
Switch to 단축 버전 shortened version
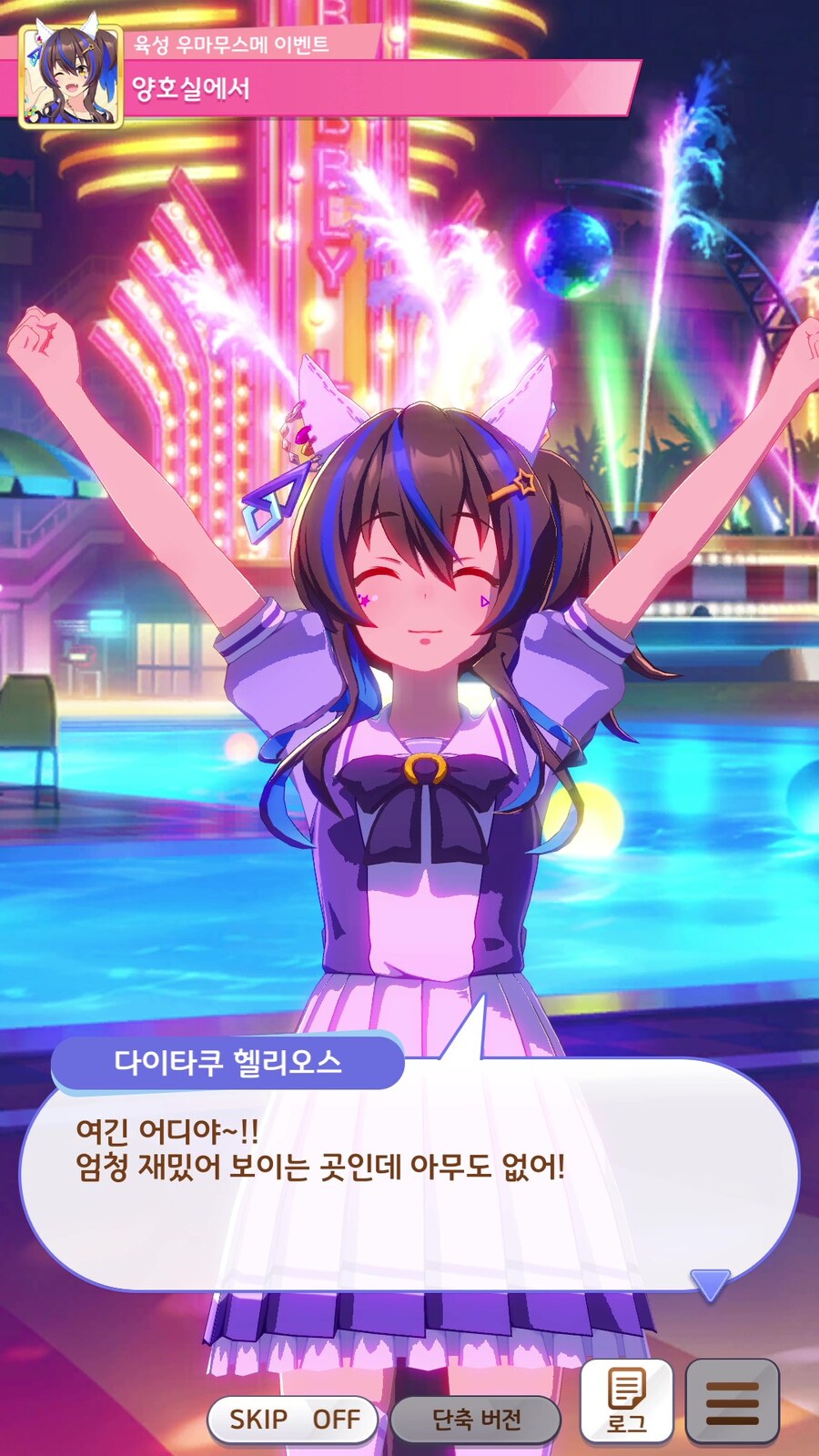click(x=475, y=1419)
